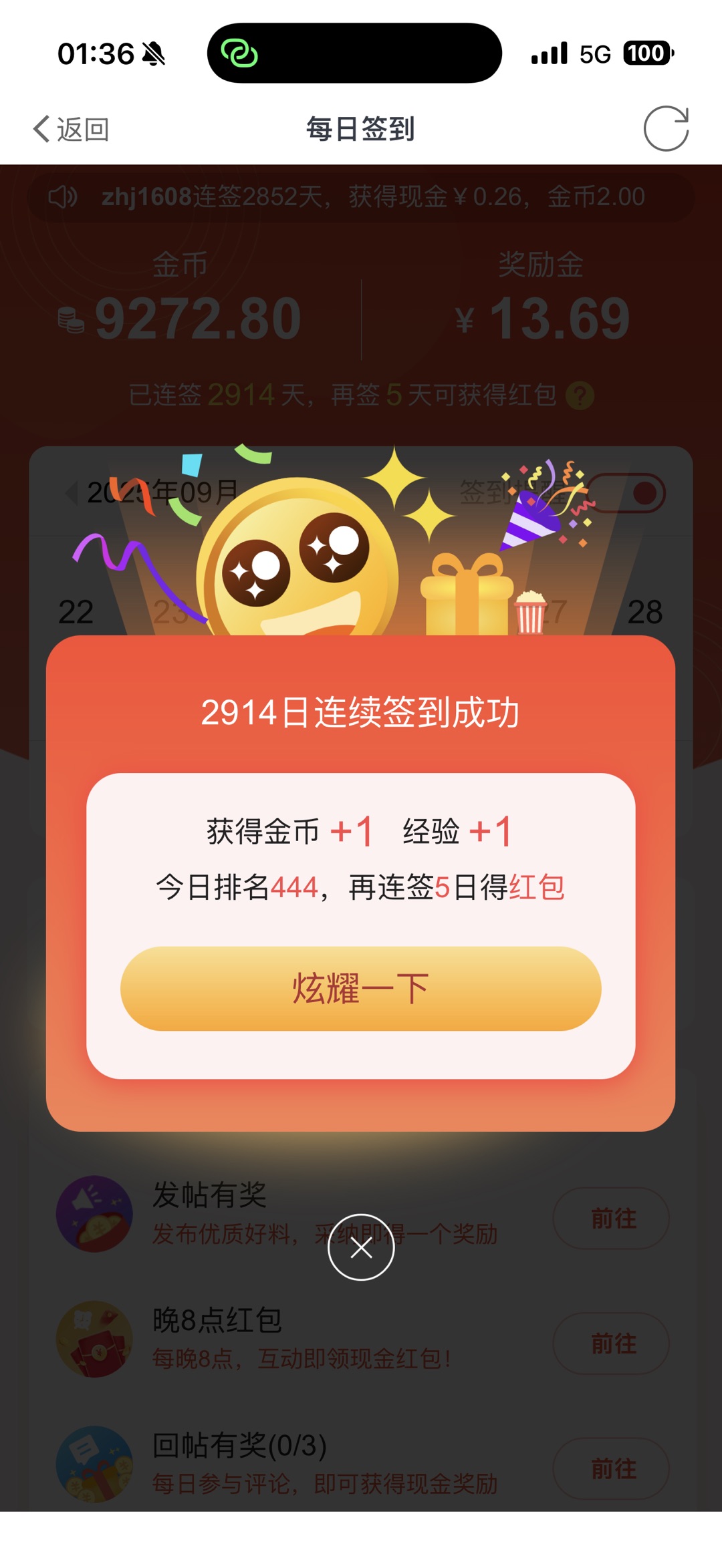Tap the 炫耀一下 button
Viewport: 722px width, 1568px height.
pos(360,988)
